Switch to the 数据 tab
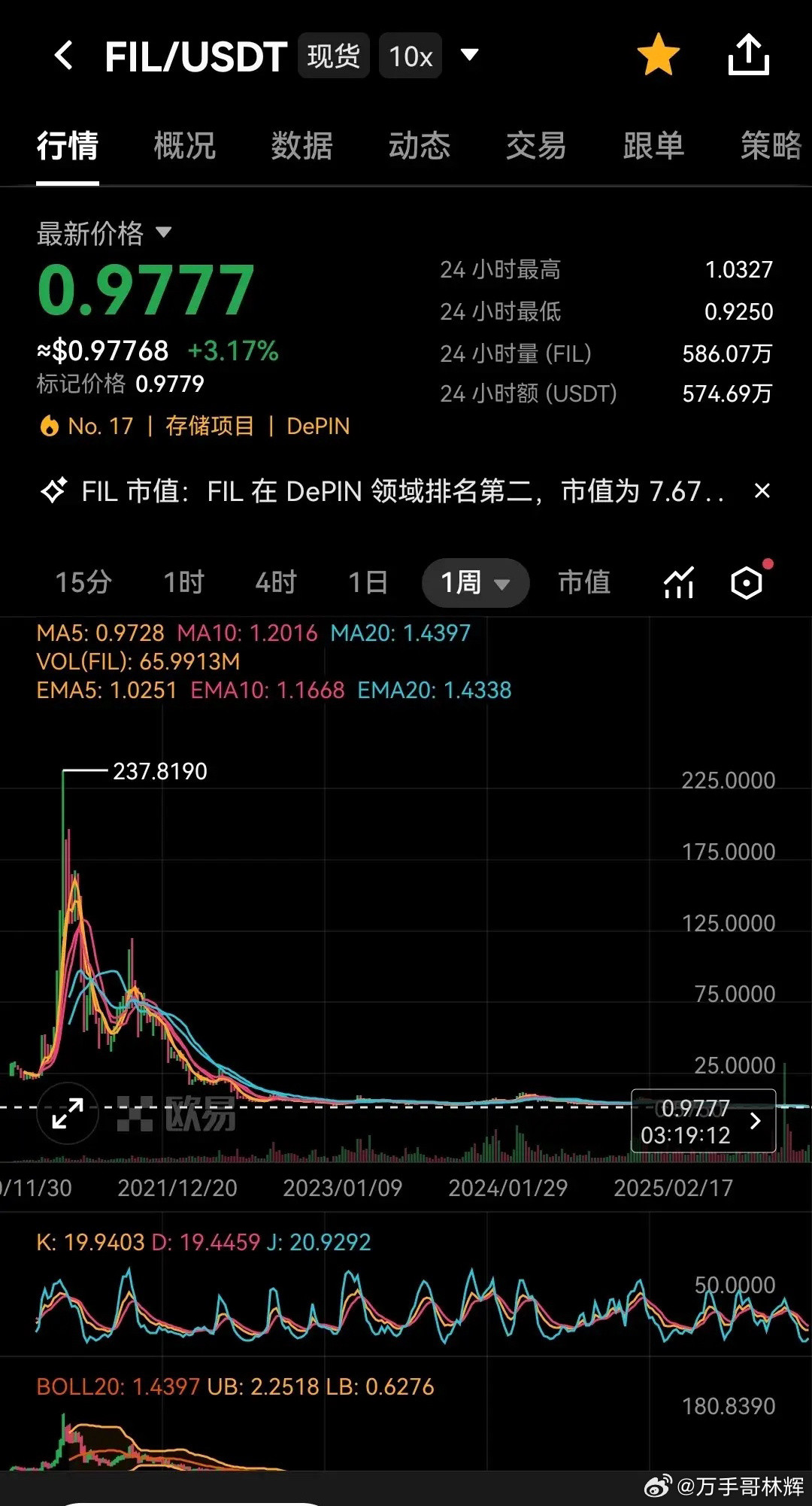Screen dimensions: 812x1506 tap(301, 147)
